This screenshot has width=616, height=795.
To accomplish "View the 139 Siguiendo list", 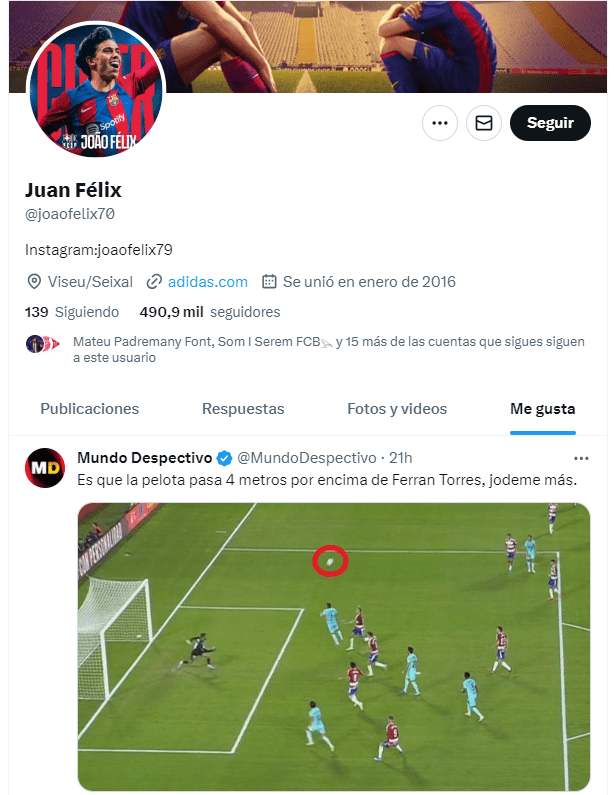I will [71, 312].
